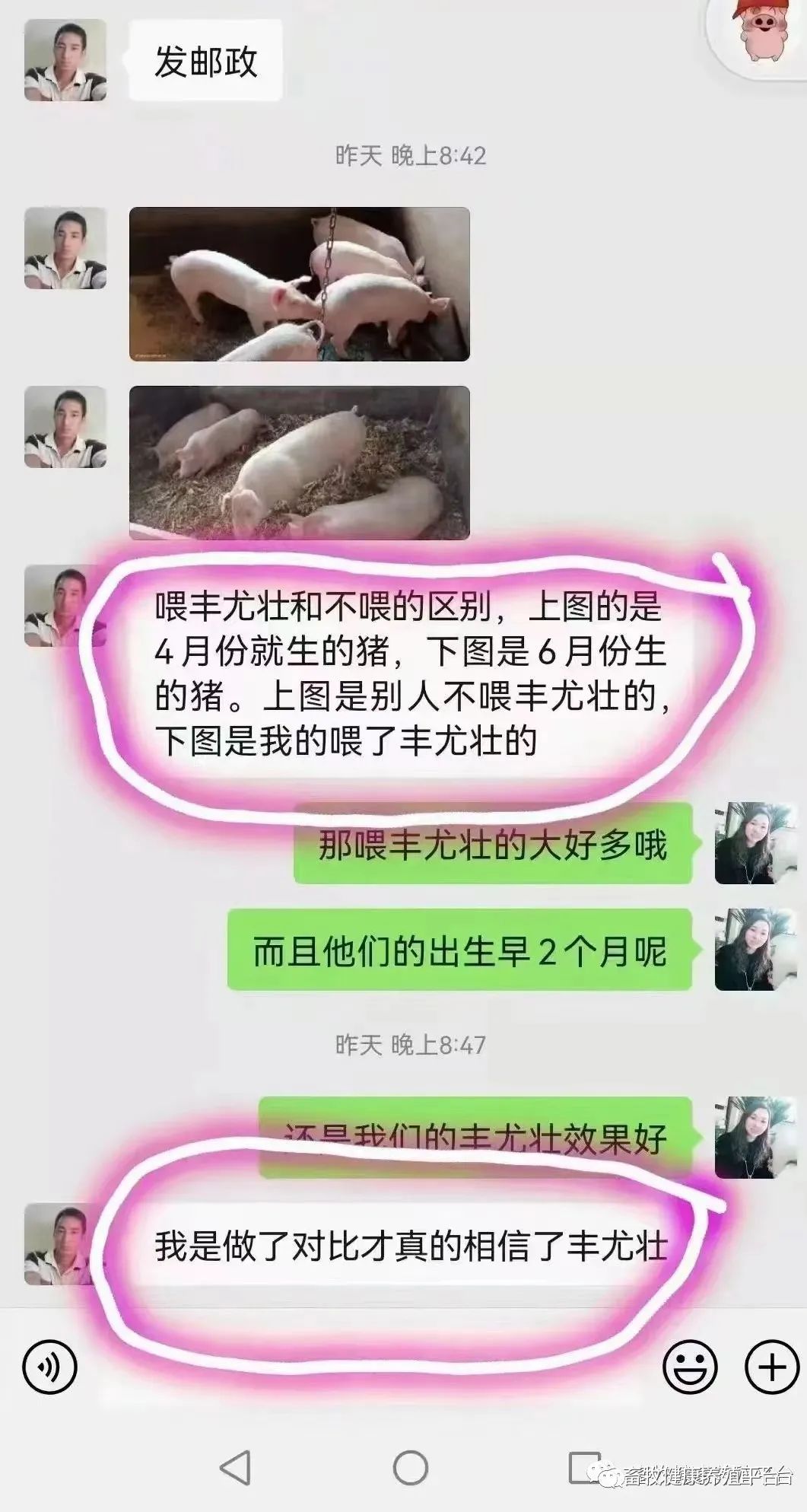Open the emoji picker
This screenshot has width=807, height=1512.
690,1367
